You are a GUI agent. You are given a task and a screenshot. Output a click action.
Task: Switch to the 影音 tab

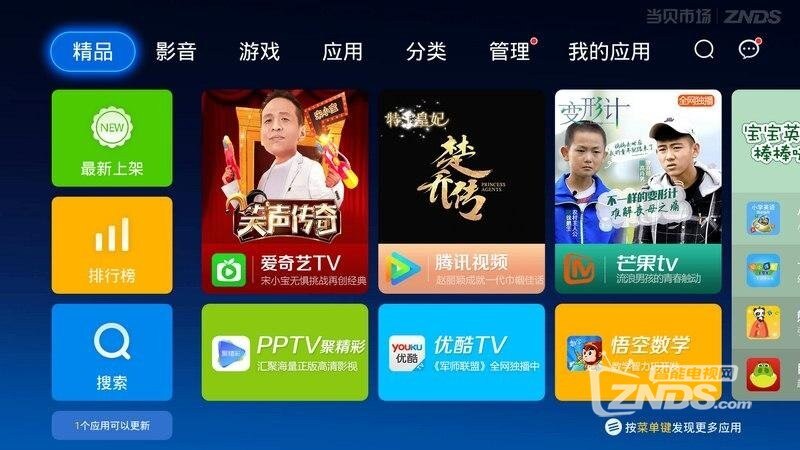point(176,52)
